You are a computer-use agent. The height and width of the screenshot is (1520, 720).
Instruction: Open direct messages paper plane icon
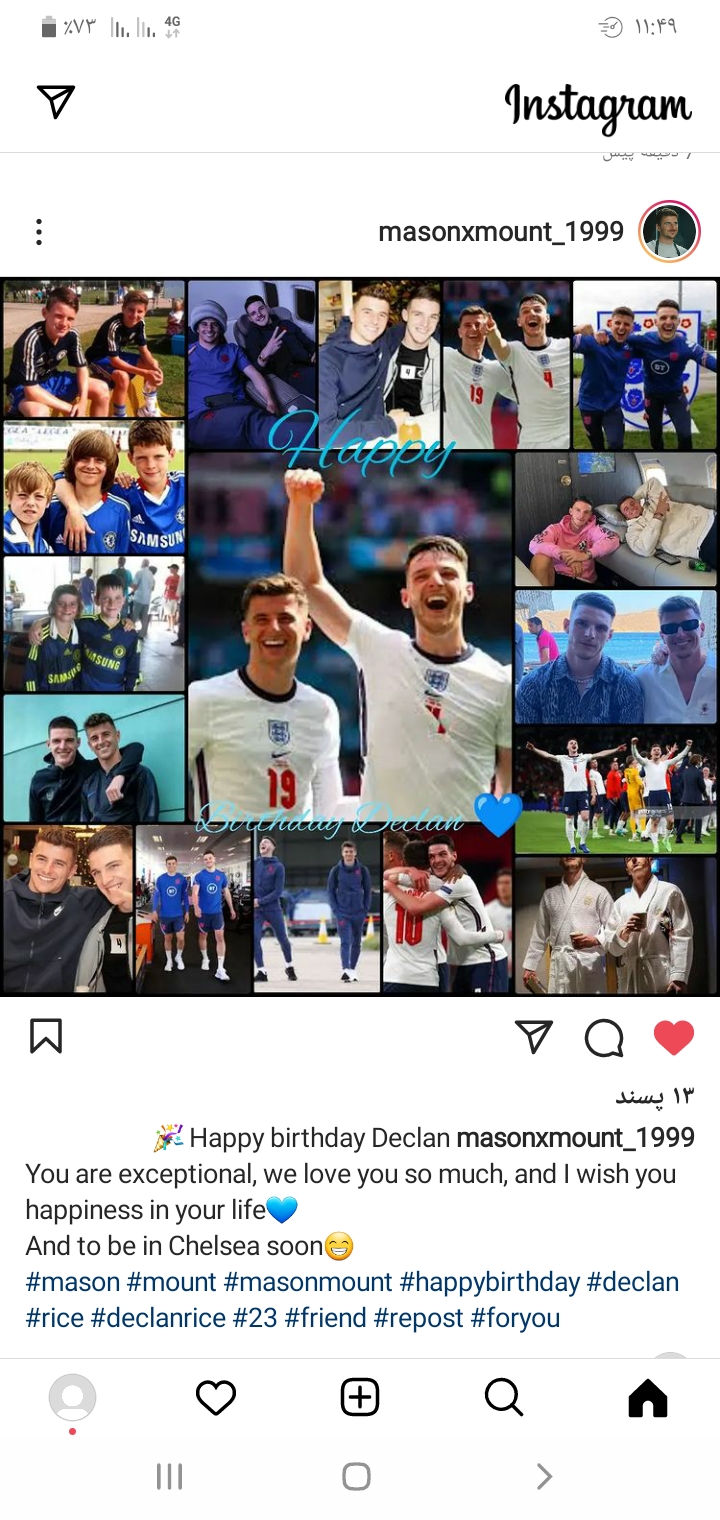(x=56, y=102)
